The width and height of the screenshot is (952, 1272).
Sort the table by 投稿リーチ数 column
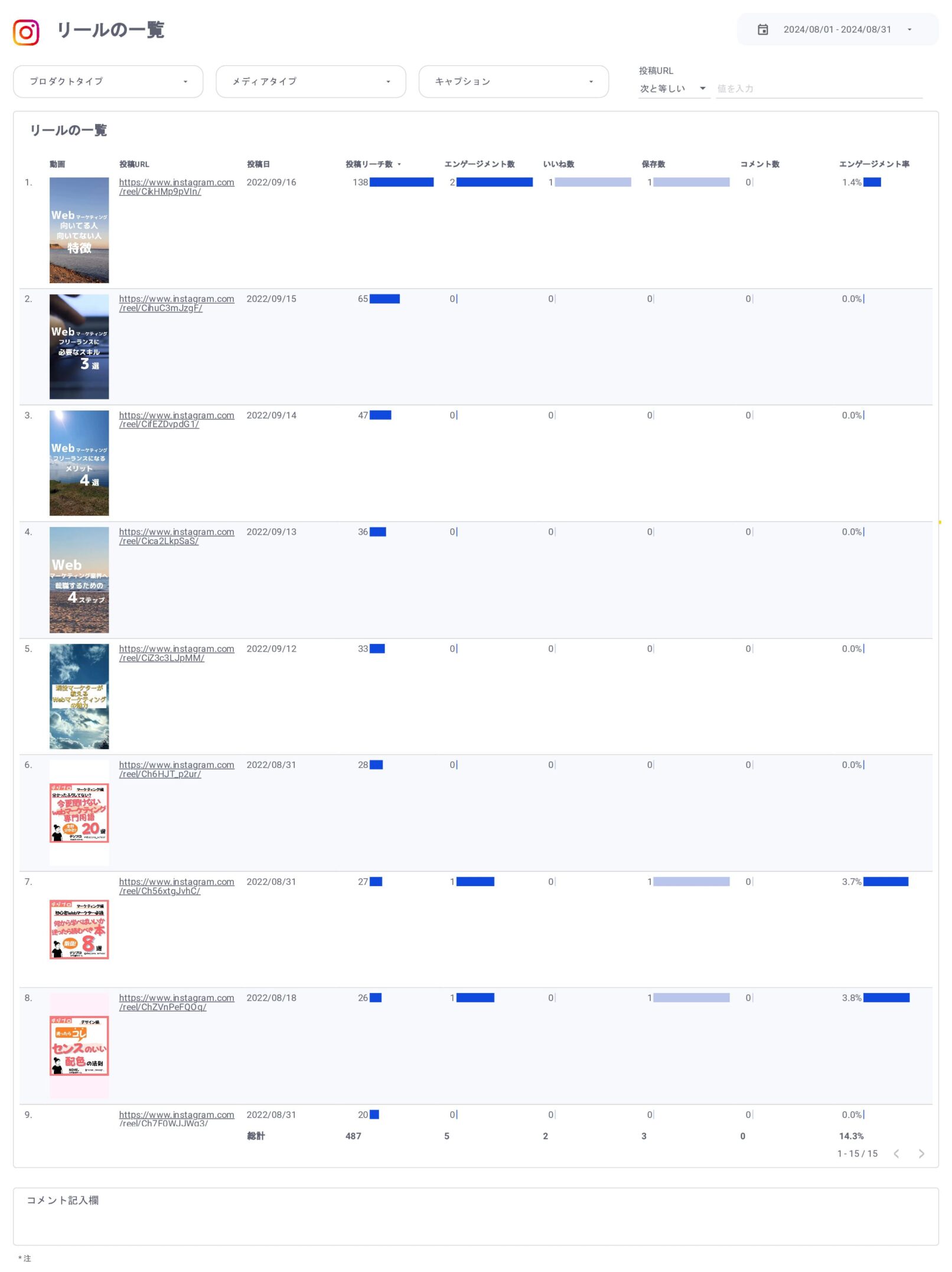pos(369,164)
